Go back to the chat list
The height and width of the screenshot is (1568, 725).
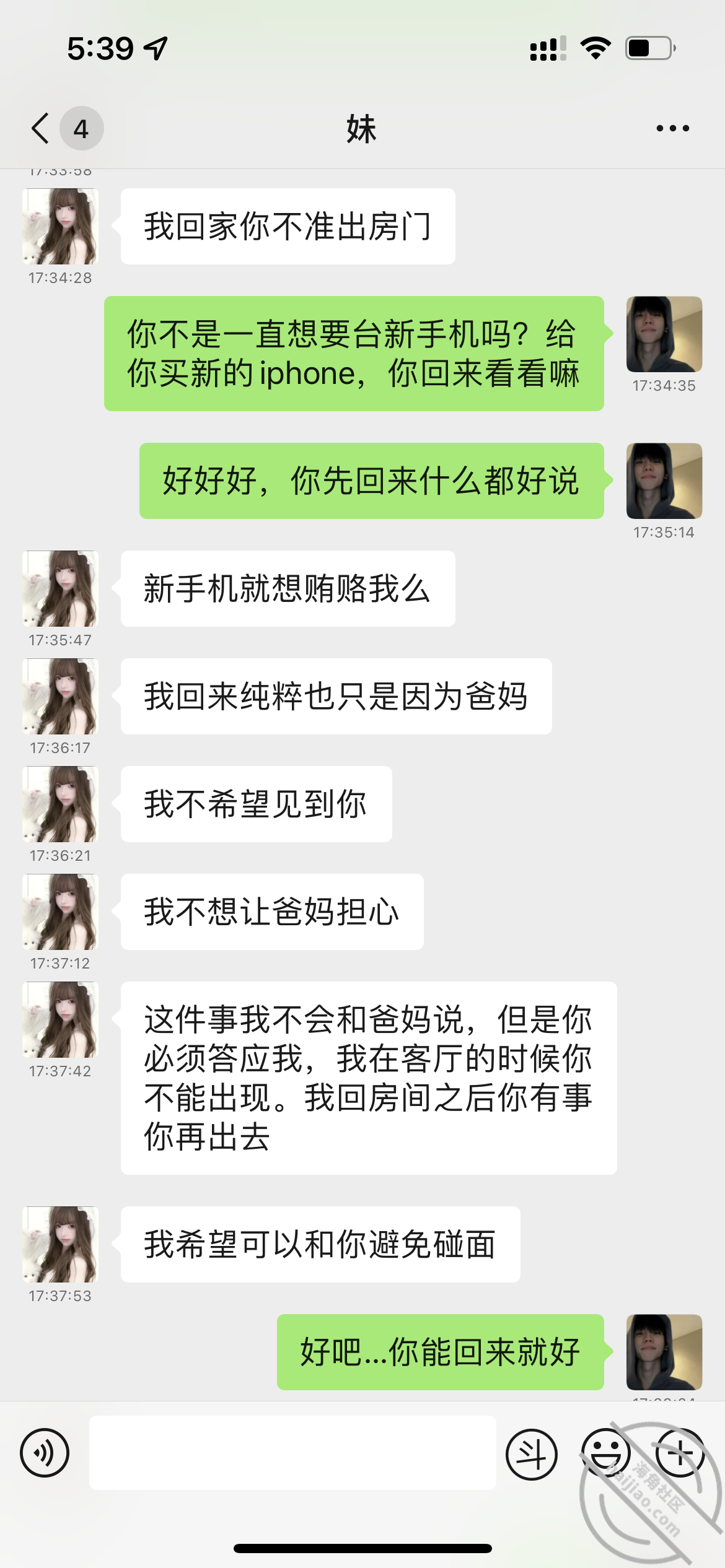click(x=41, y=128)
